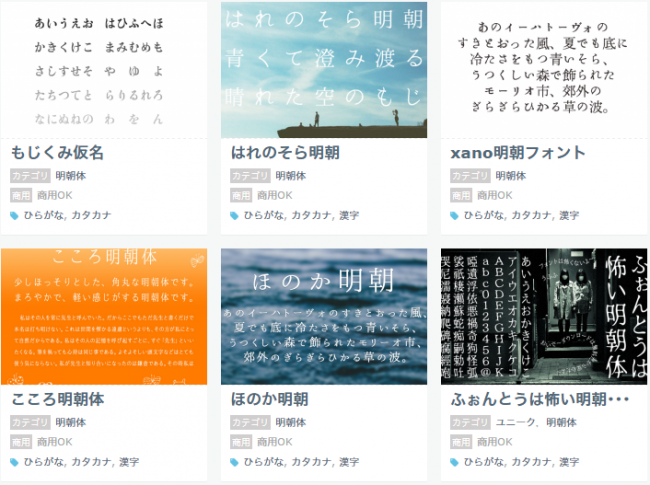Select the 明朝体 category under はれのそら明朝

click(291, 176)
